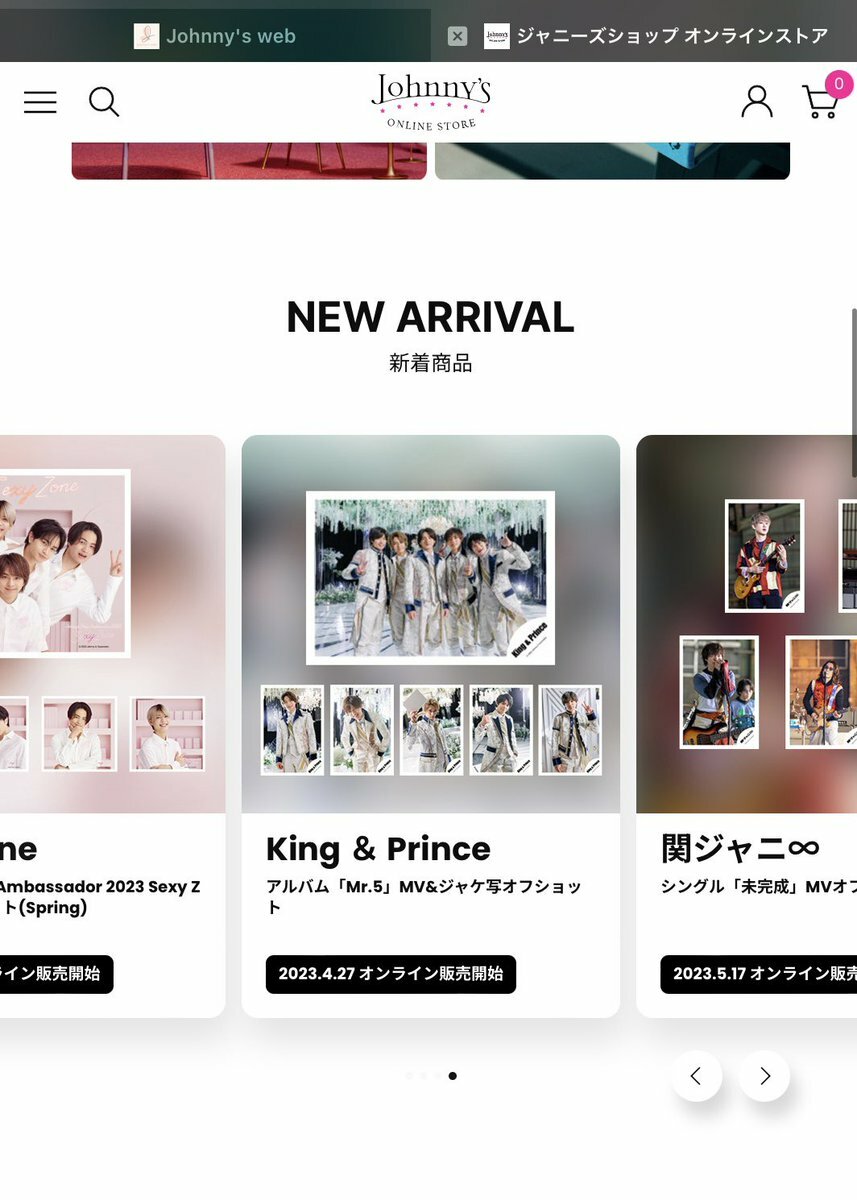The height and width of the screenshot is (1200, 857).
Task: Open the 関ジャニ∞ product card
Action: pyautogui.click(x=746, y=725)
